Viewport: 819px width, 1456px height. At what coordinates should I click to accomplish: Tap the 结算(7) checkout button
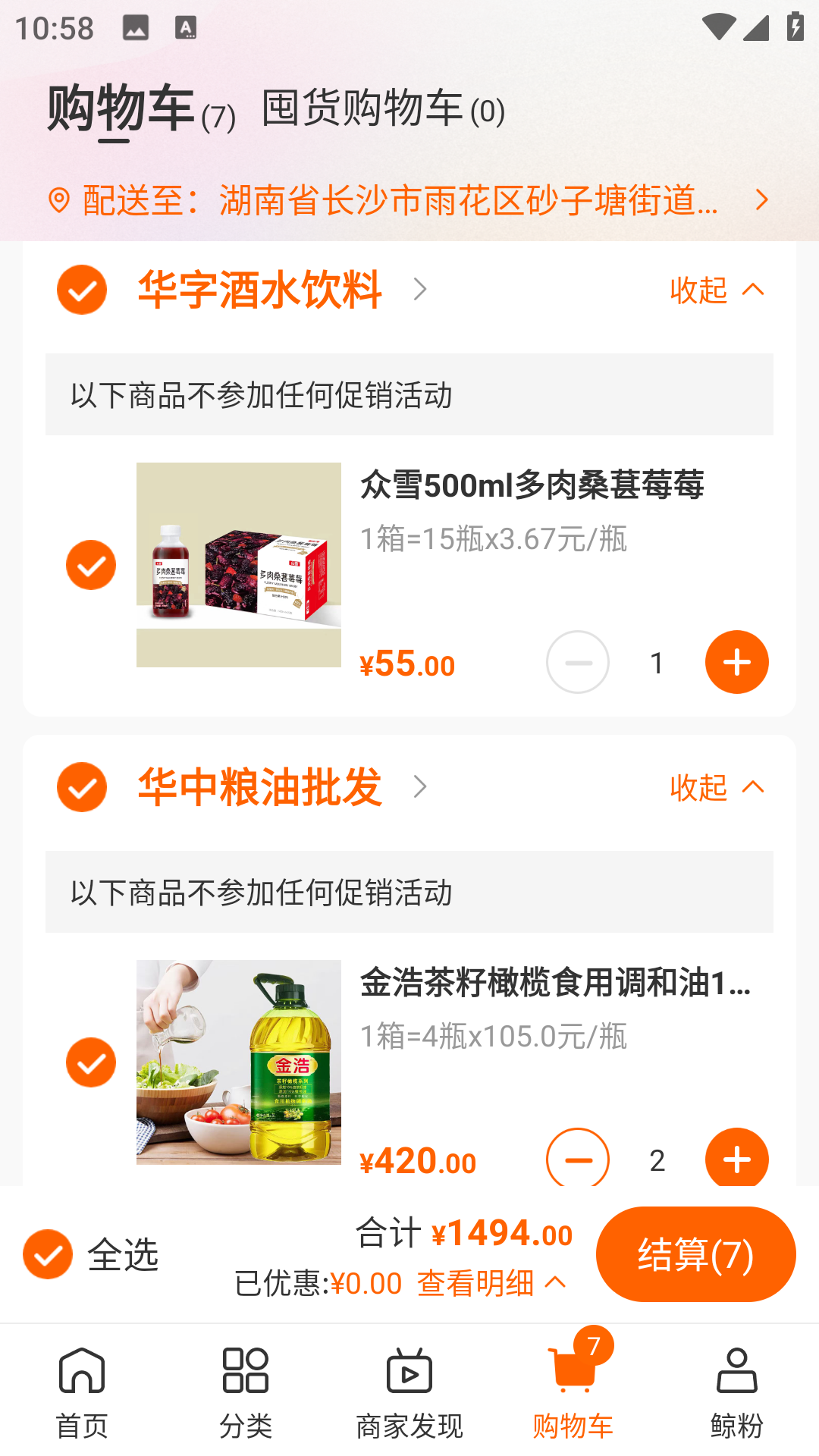coord(696,1255)
